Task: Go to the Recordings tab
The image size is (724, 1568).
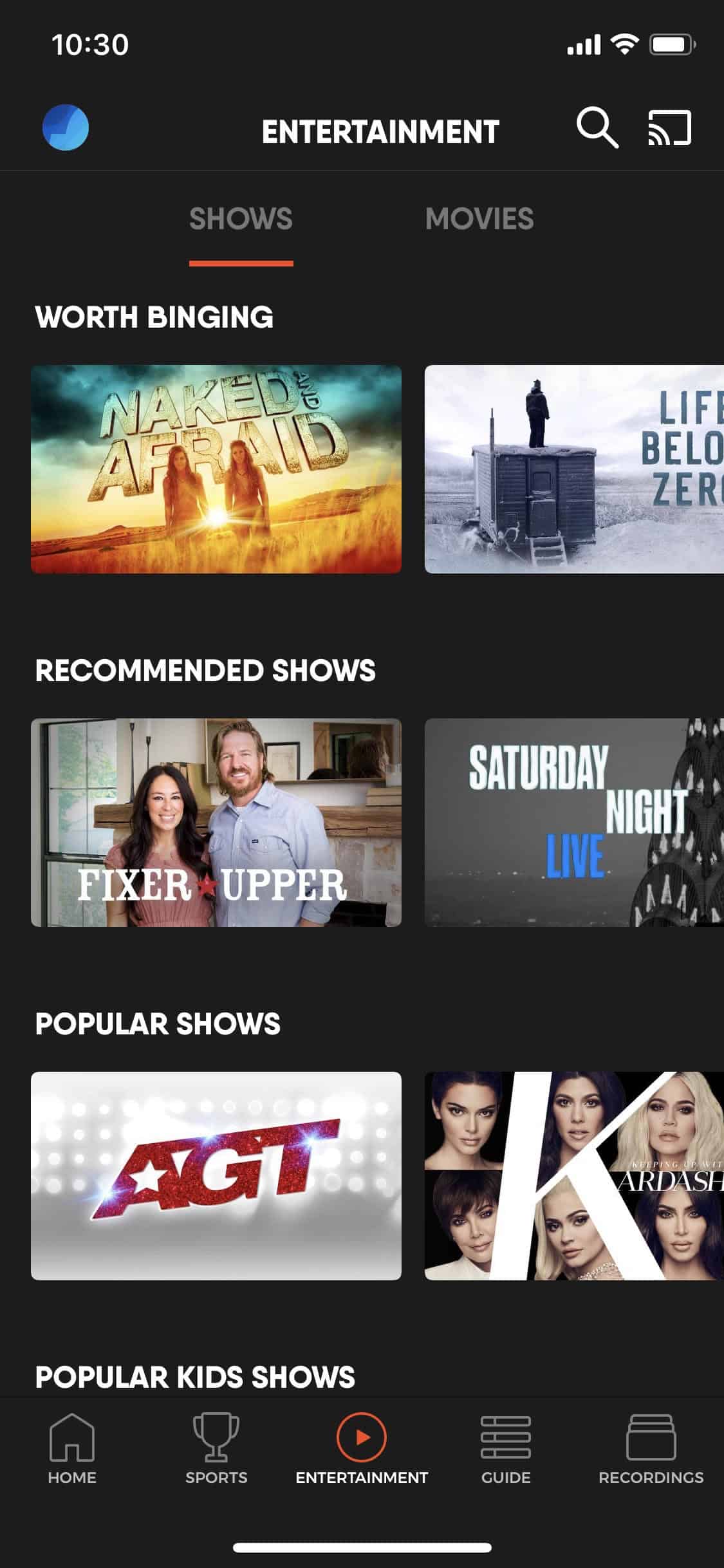Action: pos(651,1449)
